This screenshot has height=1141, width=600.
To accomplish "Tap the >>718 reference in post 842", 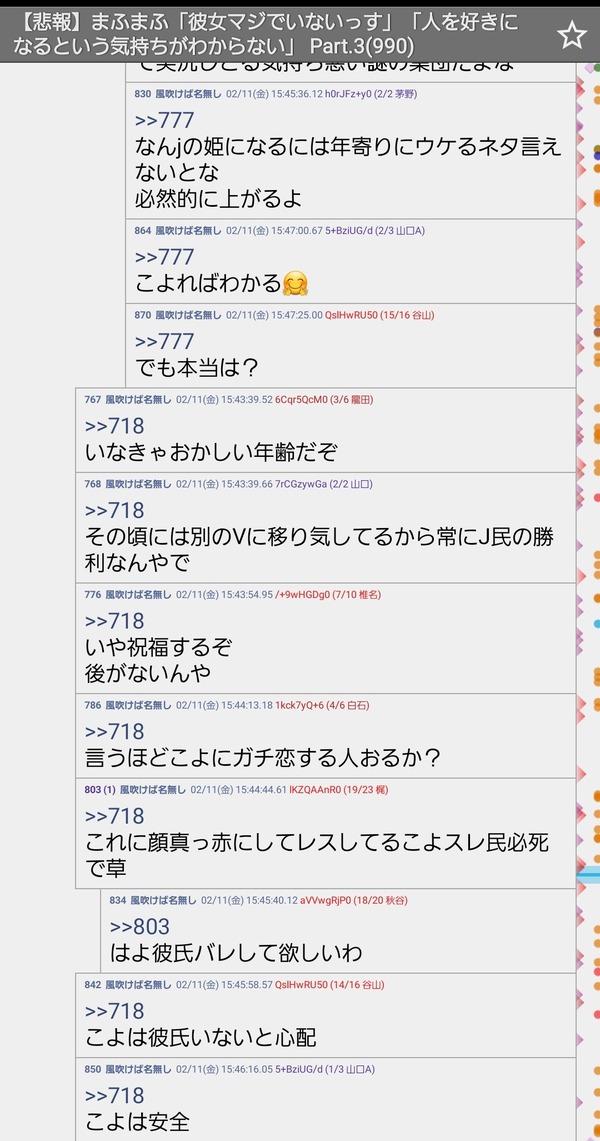I will tap(114, 1011).
